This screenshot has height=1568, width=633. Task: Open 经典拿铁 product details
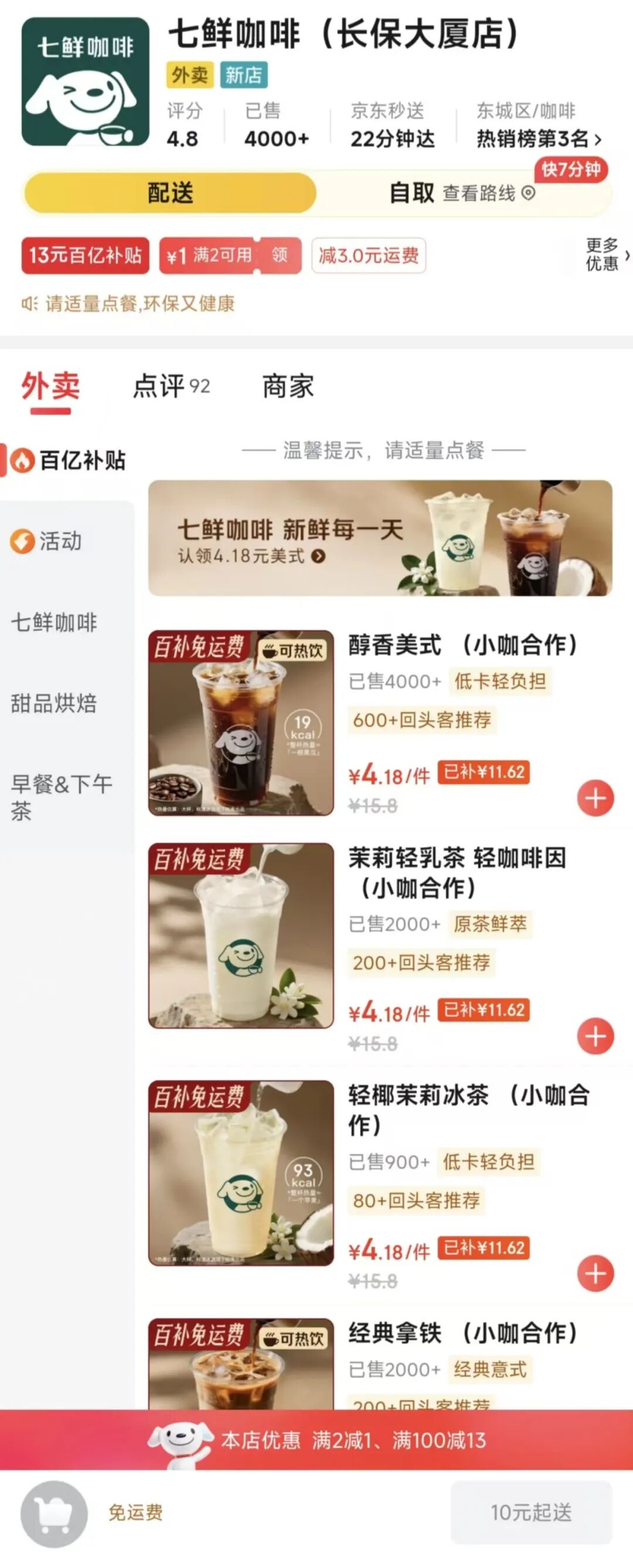pos(461,1333)
